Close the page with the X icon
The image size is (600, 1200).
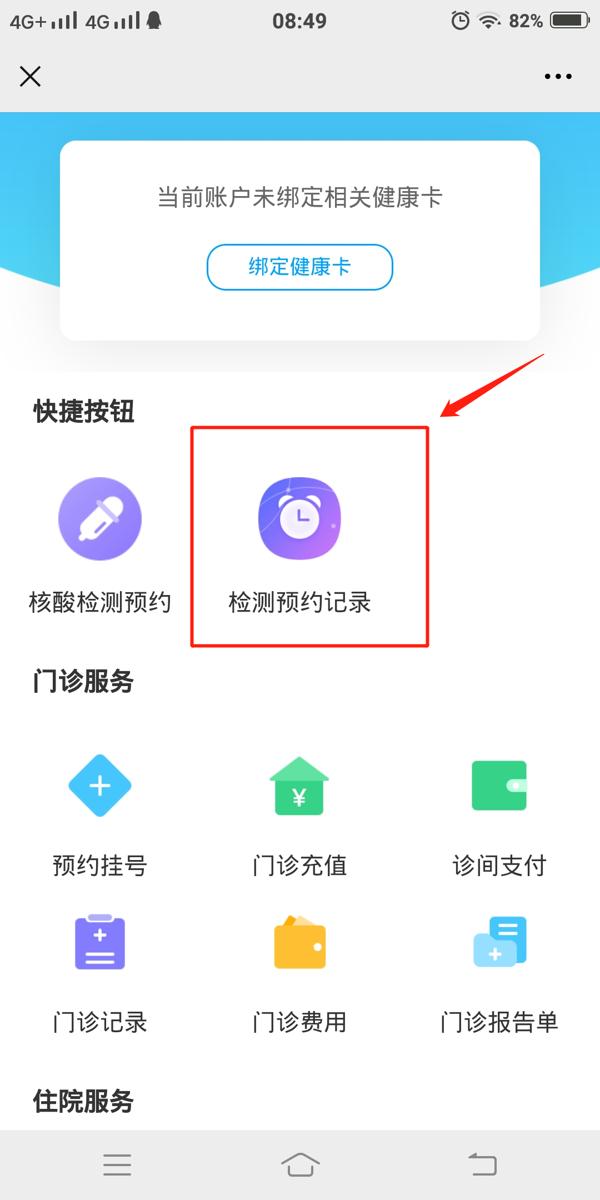point(30,76)
